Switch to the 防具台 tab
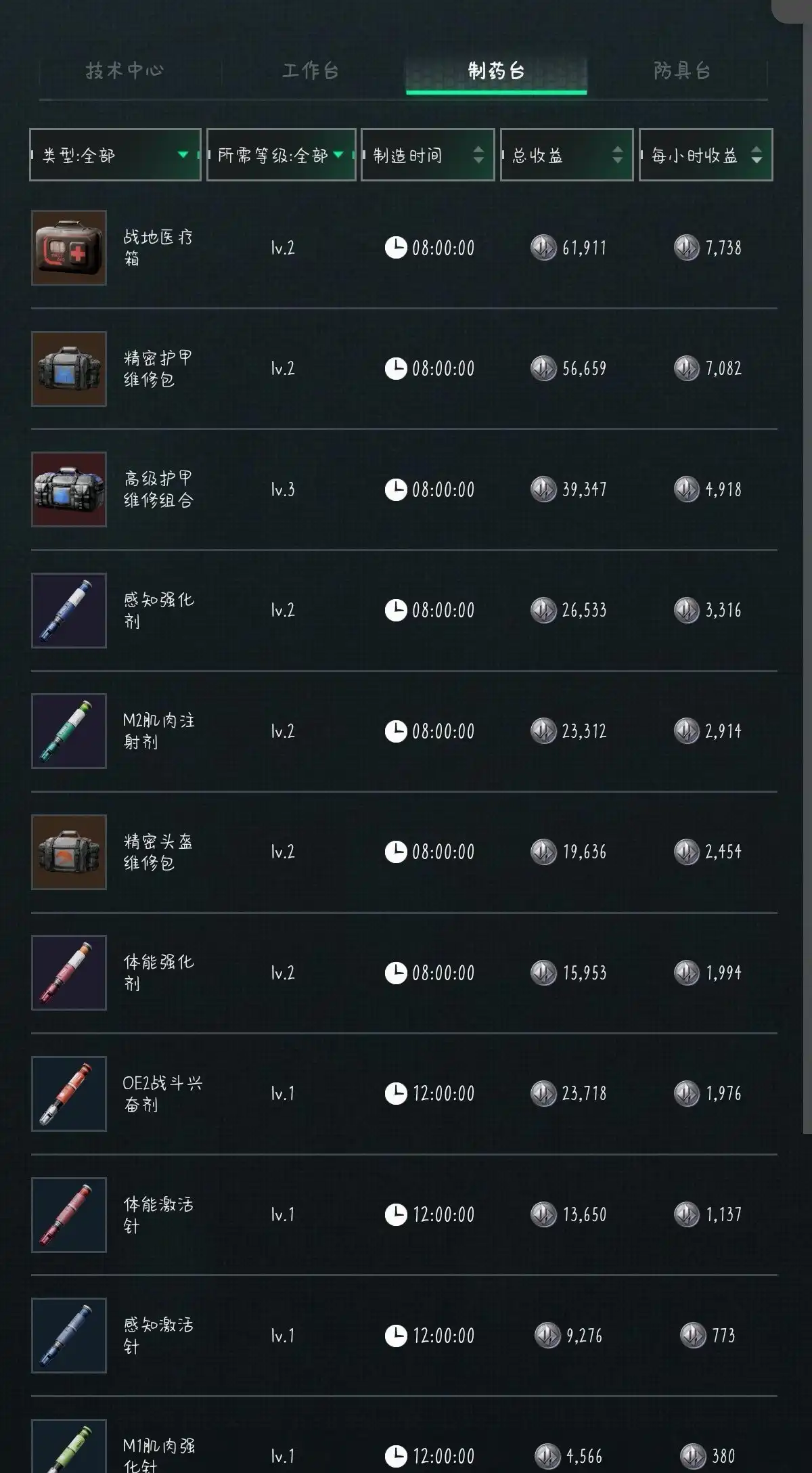This screenshot has width=812, height=1473. (681, 71)
